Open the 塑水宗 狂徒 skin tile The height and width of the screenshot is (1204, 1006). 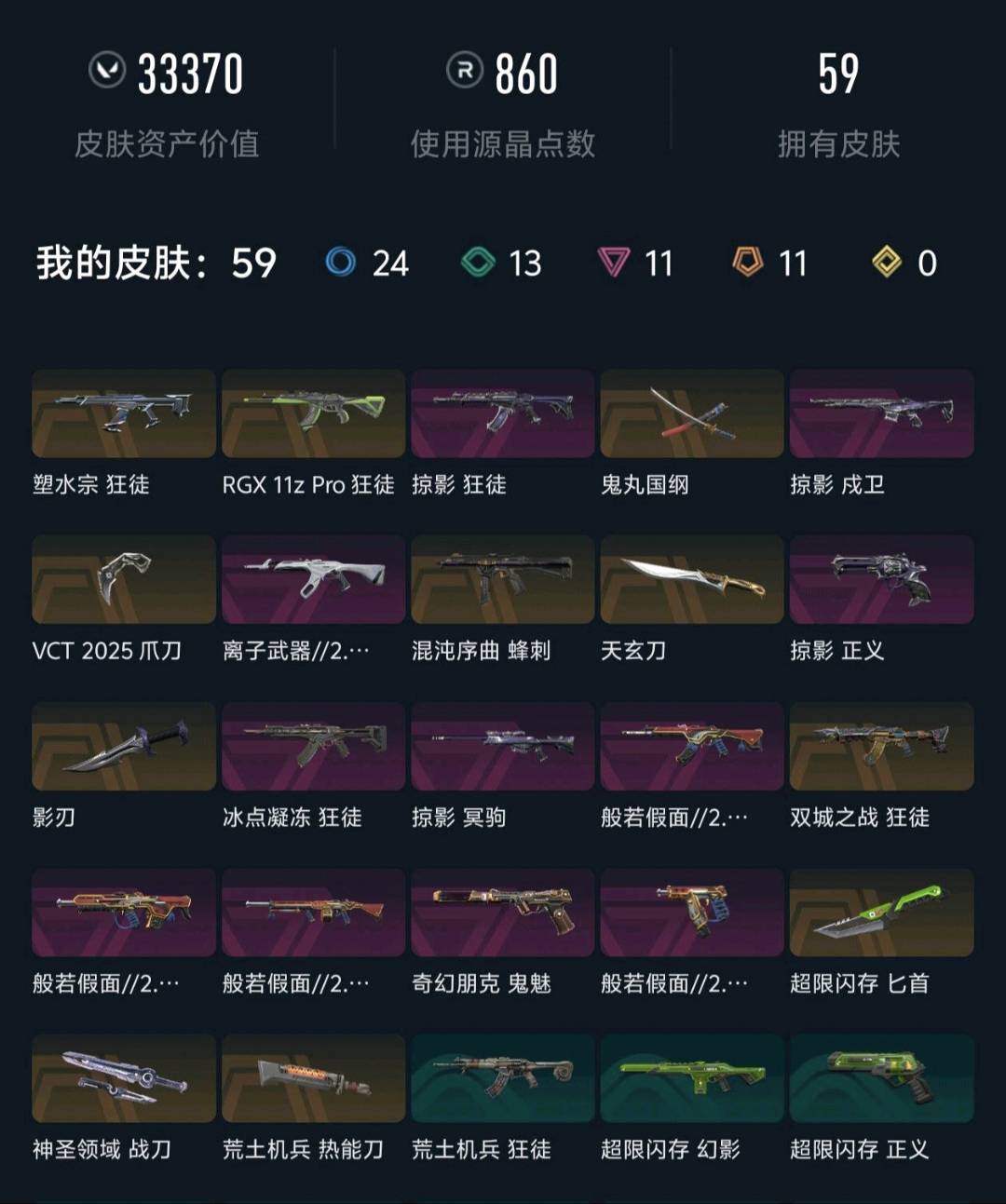(124, 413)
